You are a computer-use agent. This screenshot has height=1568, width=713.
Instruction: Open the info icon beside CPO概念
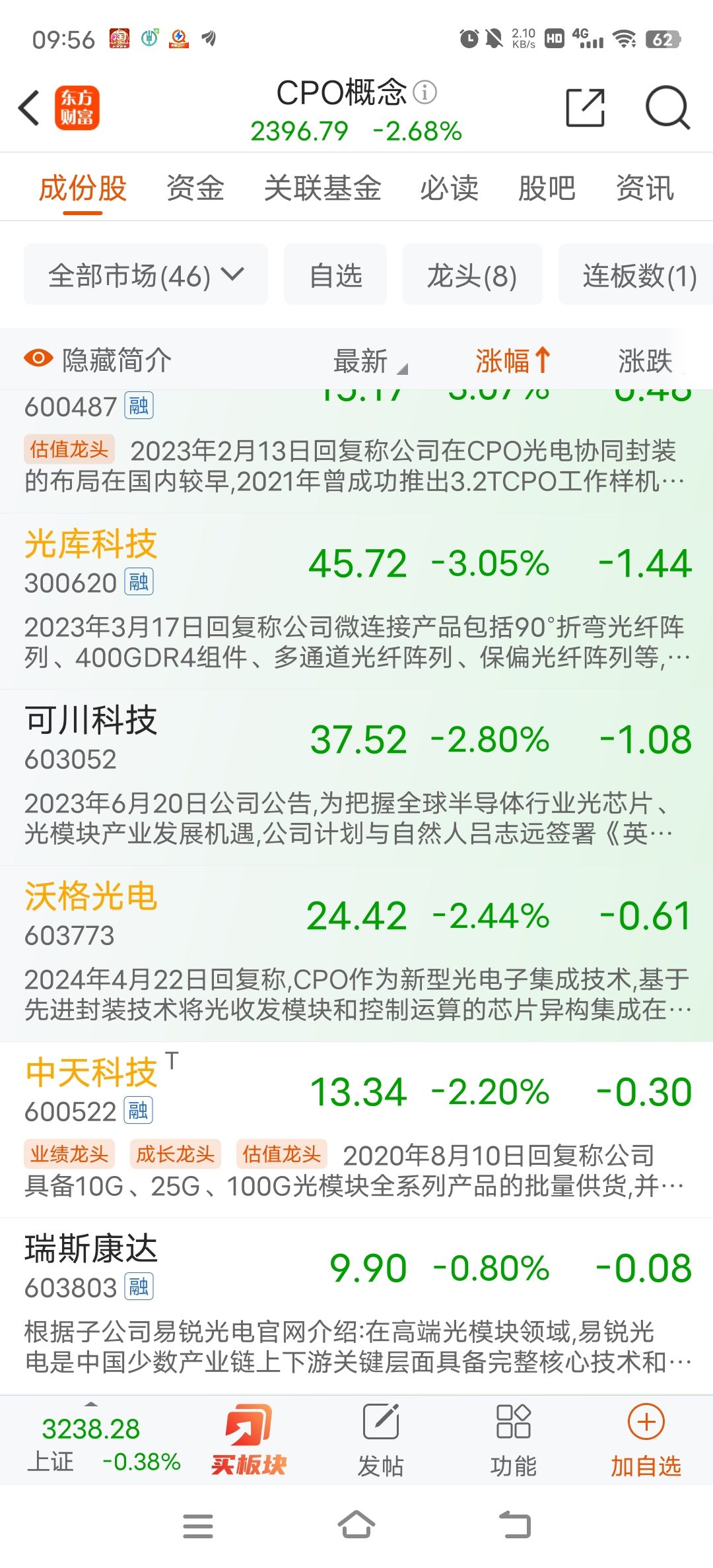(x=424, y=92)
